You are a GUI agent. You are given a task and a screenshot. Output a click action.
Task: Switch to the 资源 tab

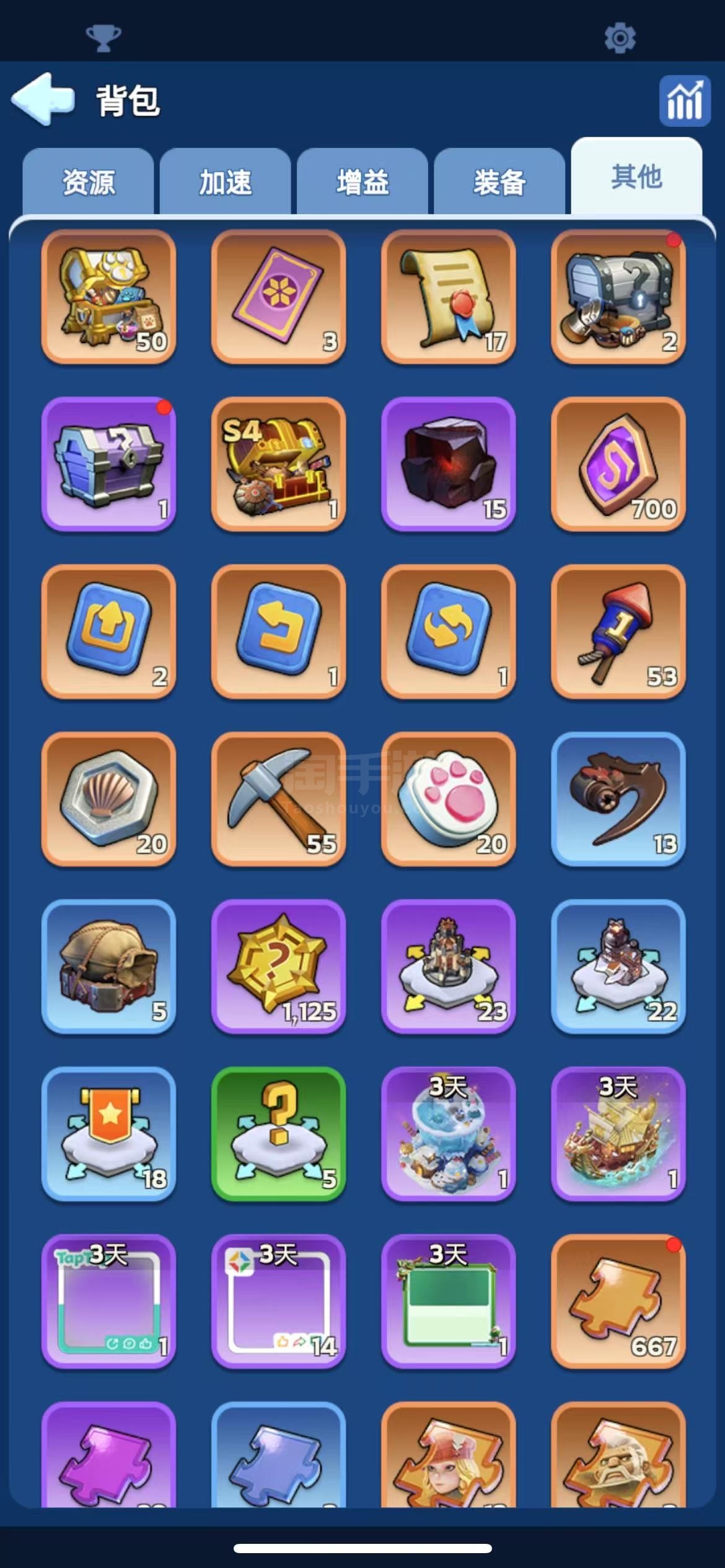point(89,182)
